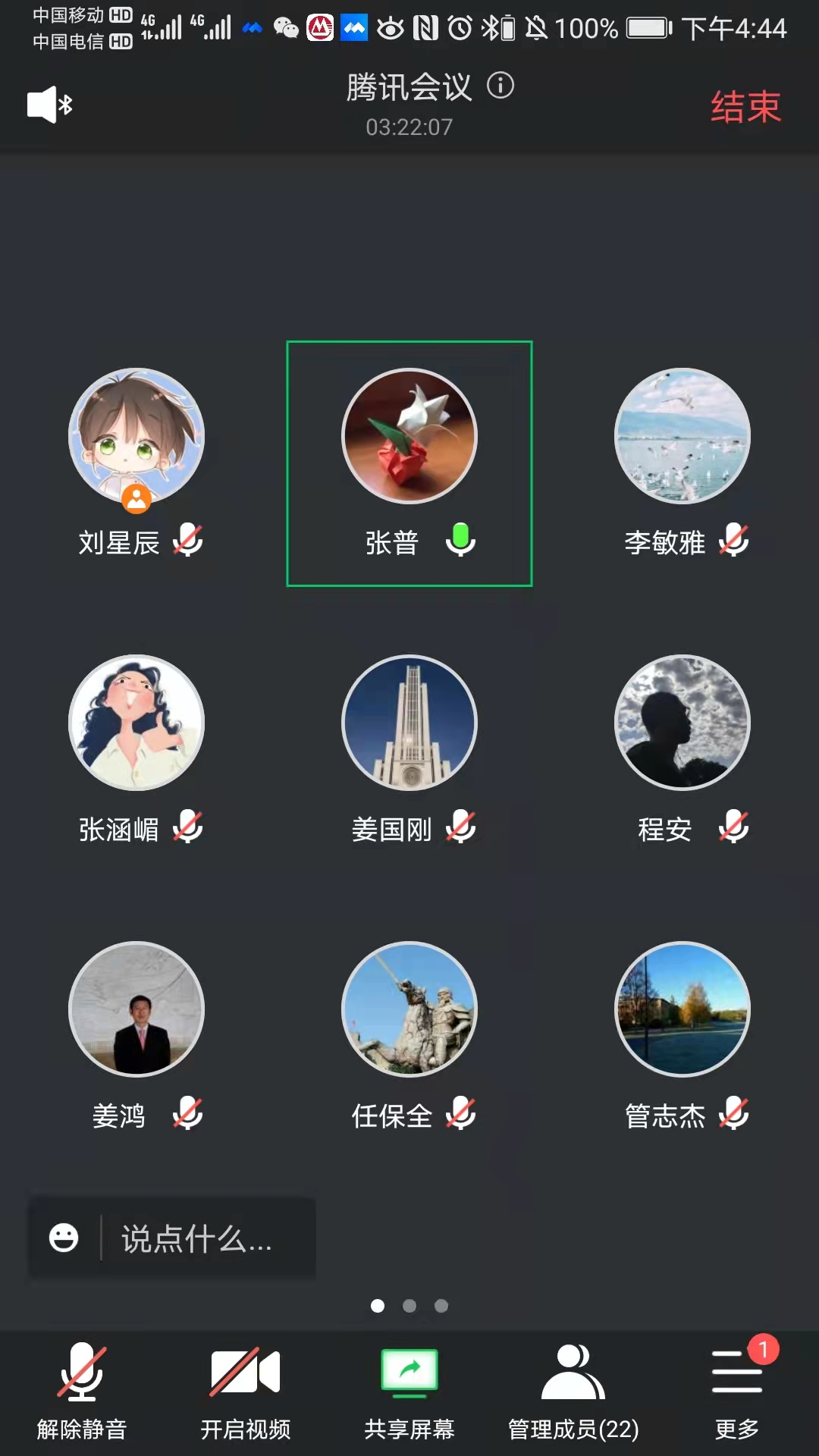Open emoji picker in chat box
This screenshot has width=819, height=1456.
tap(64, 1238)
